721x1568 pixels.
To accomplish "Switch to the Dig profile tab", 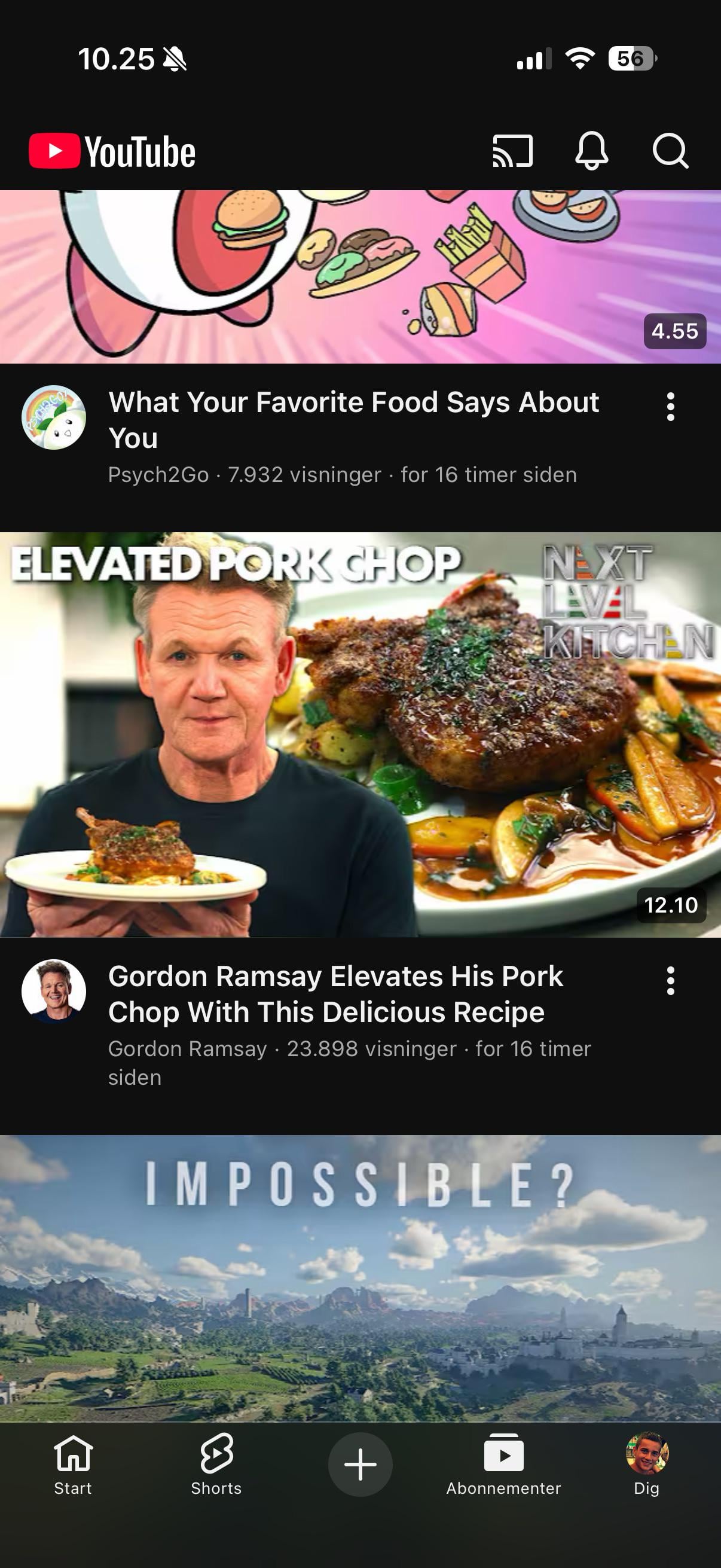I will [646, 1464].
